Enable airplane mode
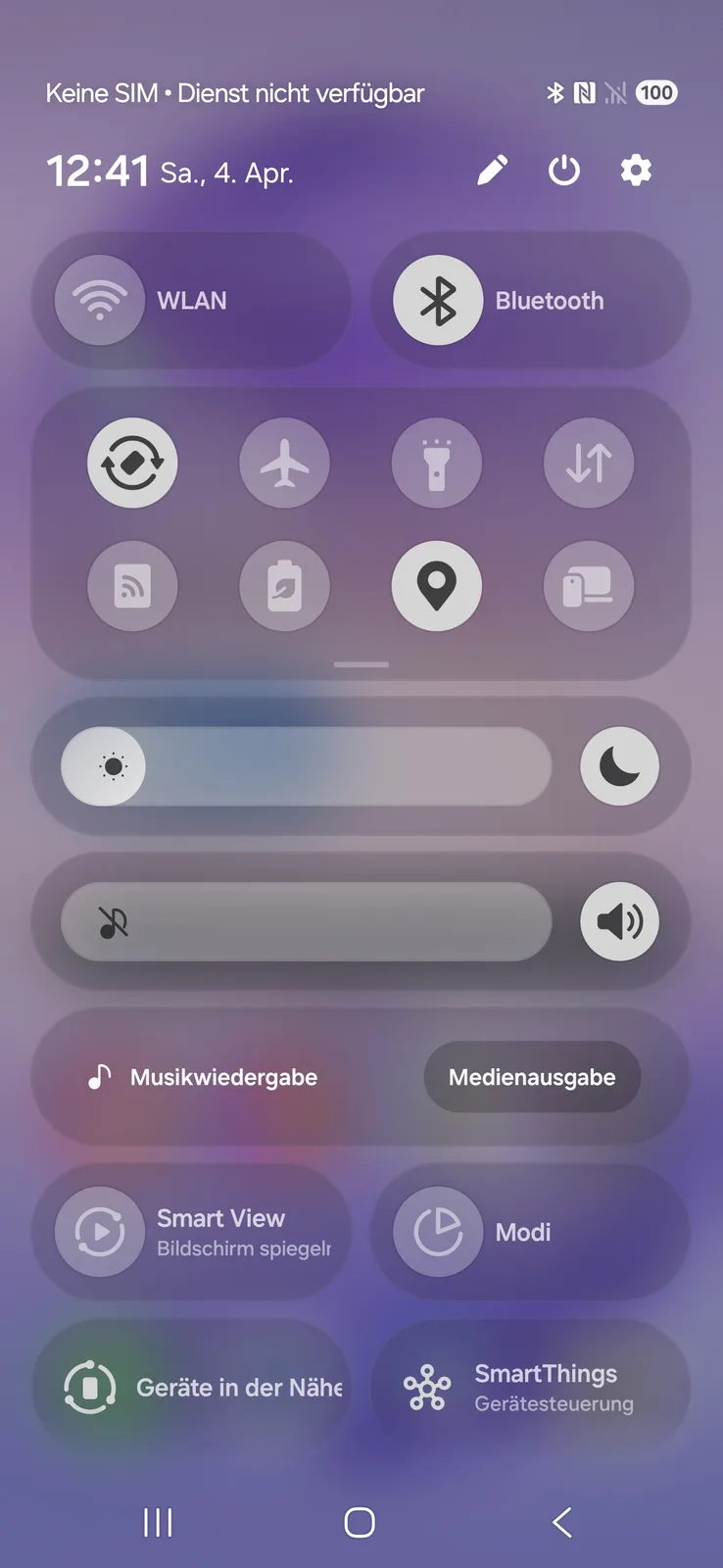 point(285,463)
